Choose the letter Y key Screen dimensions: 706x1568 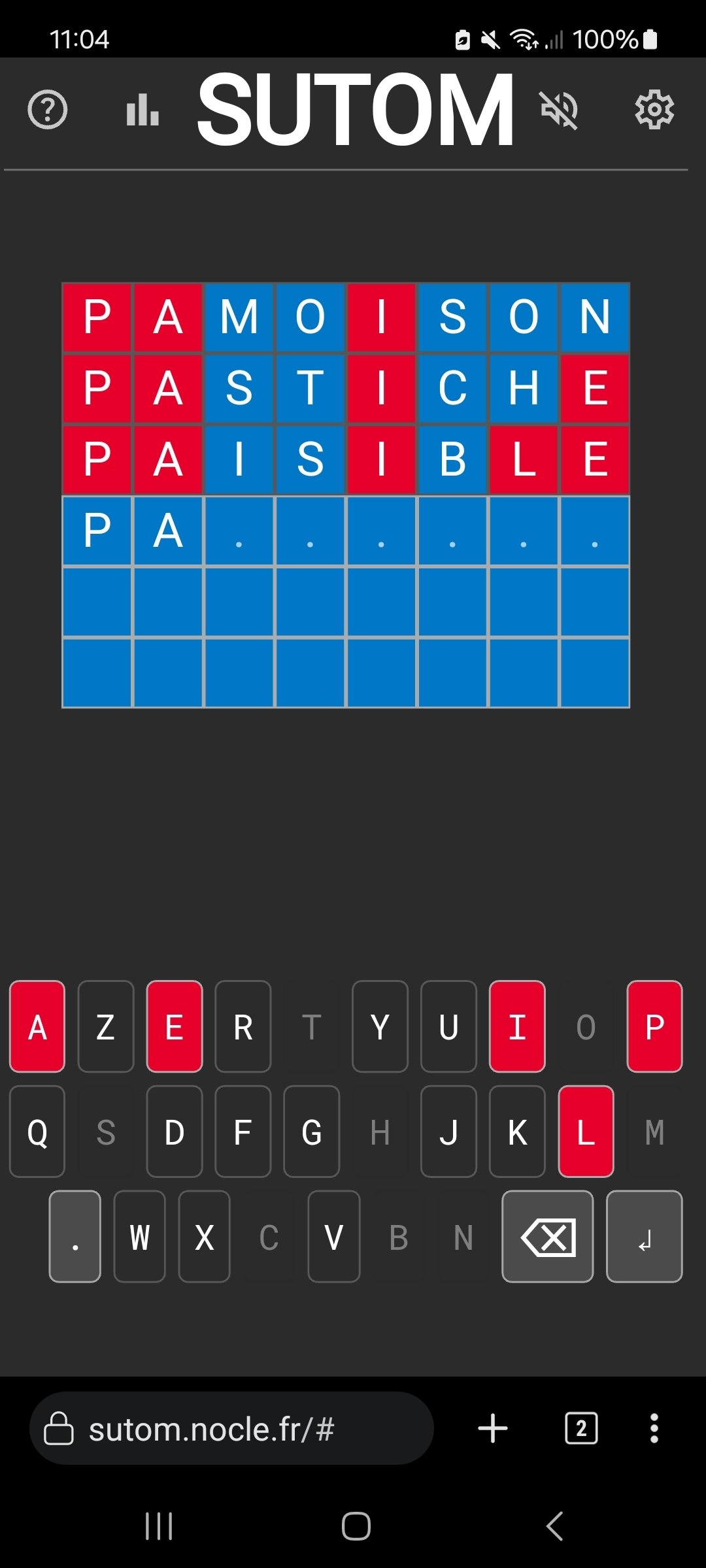pos(380,1026)
